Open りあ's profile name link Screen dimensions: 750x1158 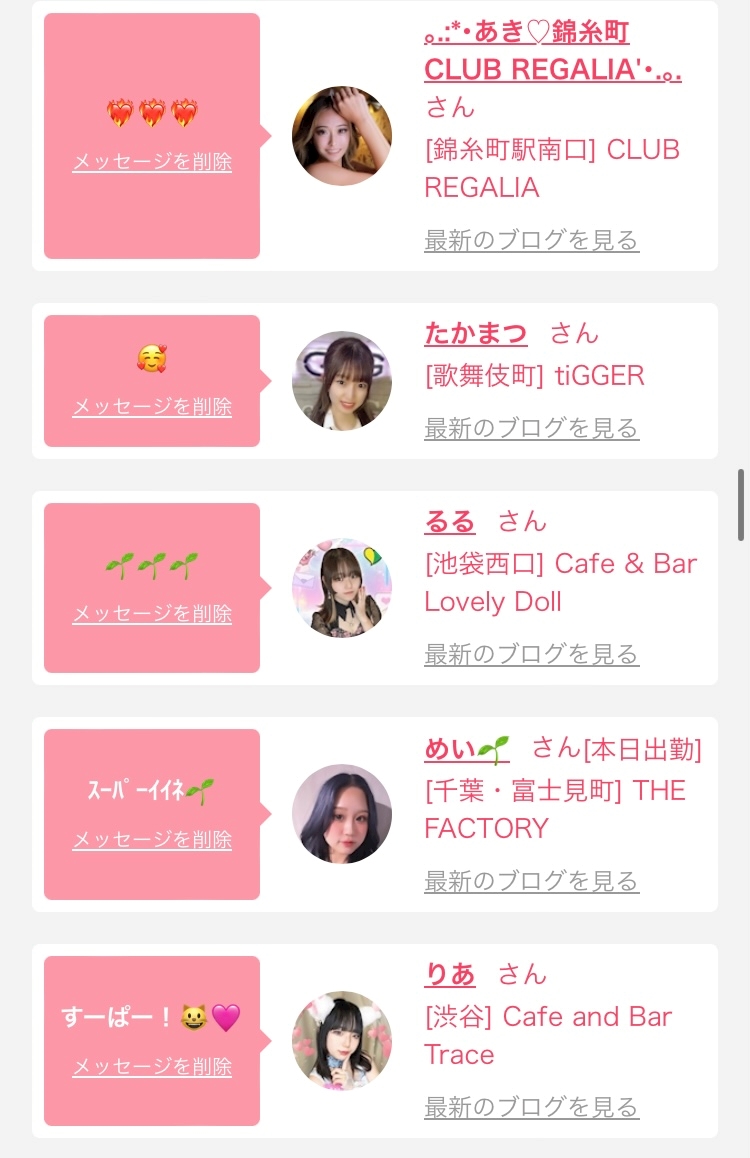[x=450, y=974]
